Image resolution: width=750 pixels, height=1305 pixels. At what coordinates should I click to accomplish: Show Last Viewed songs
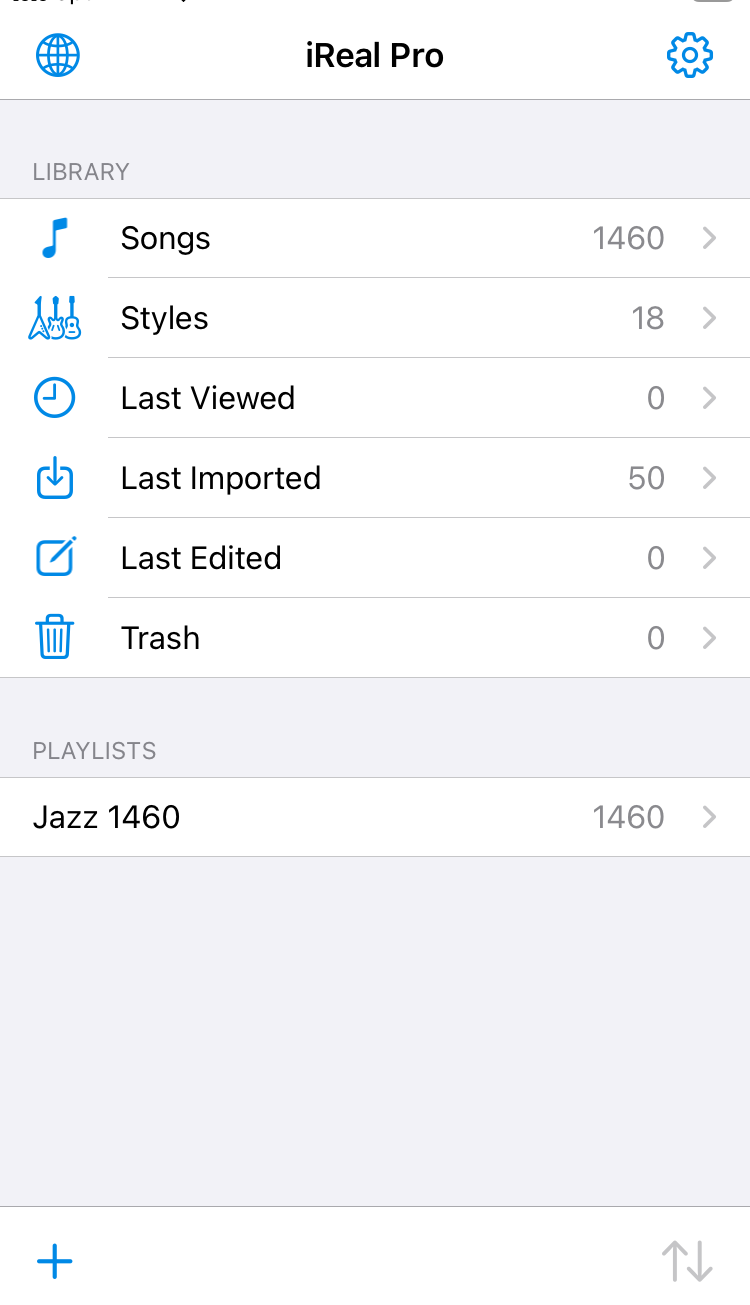[x=375, y=398]
